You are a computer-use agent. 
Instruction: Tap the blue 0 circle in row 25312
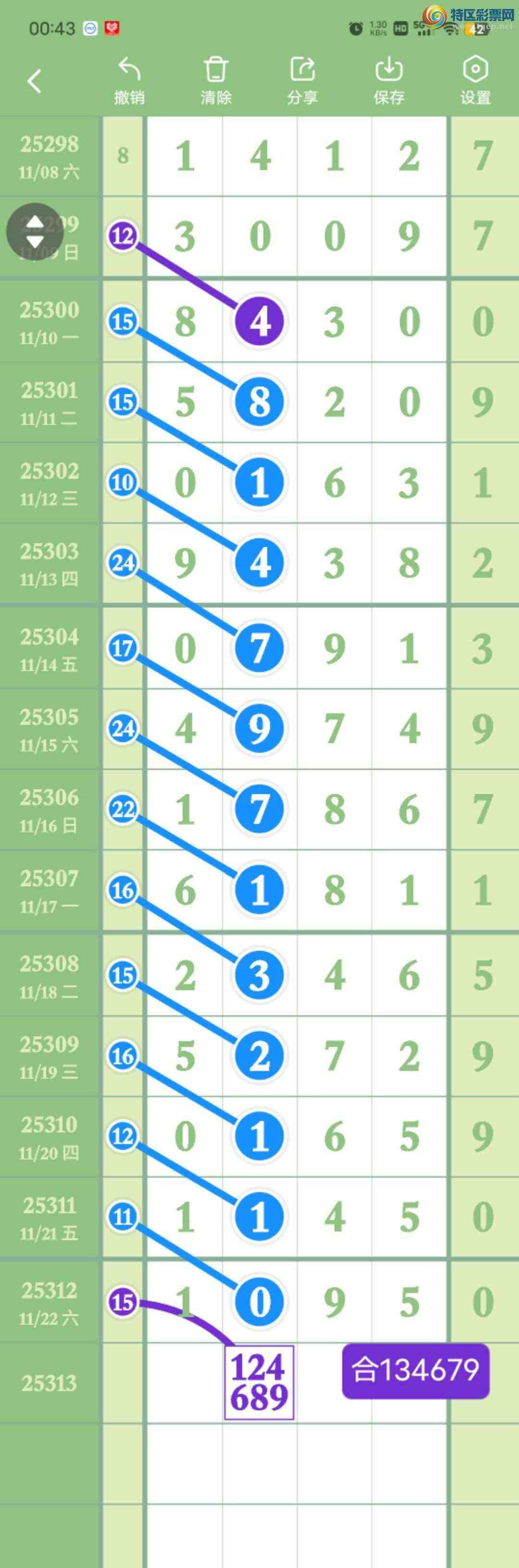pos(260,1302)
